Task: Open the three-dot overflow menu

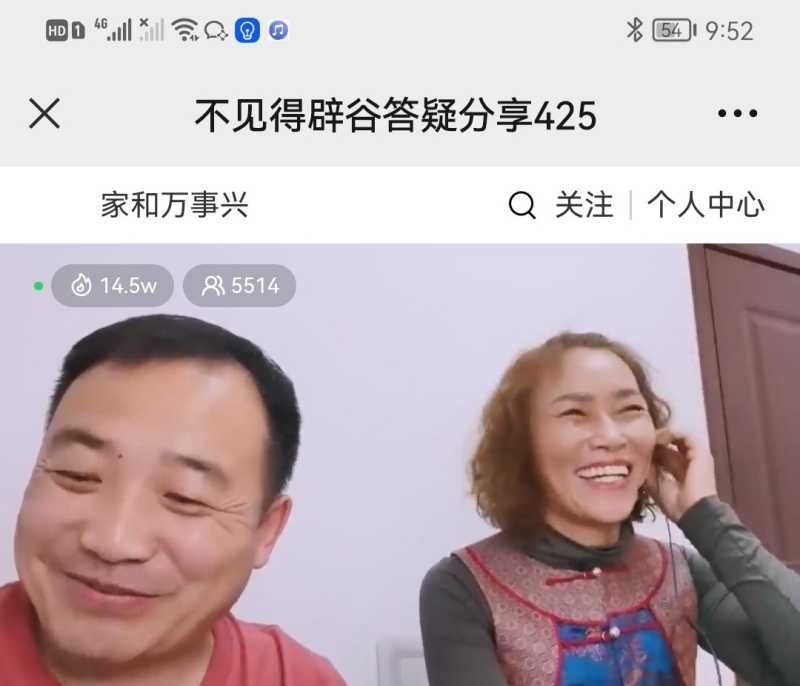Action: coord(737,114)
